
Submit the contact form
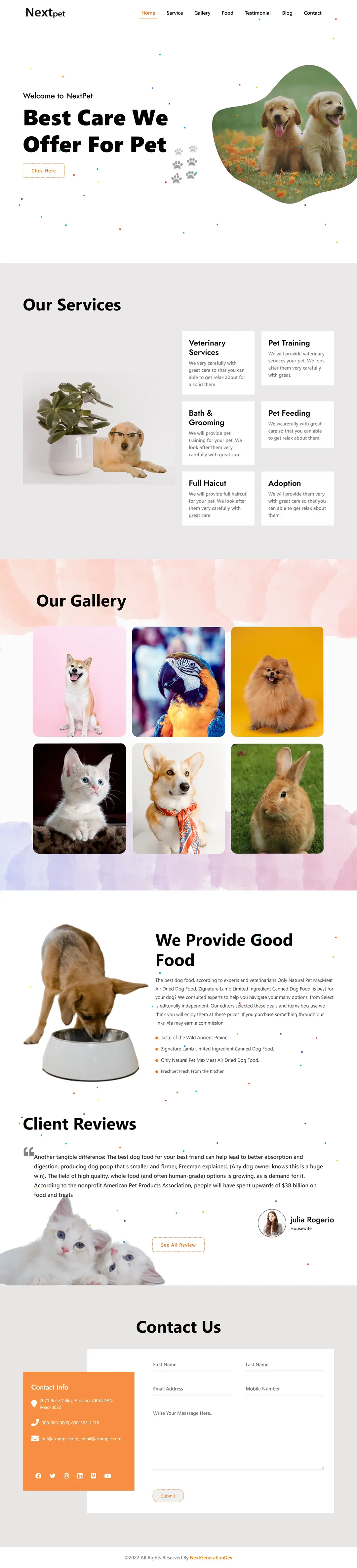click(x=168, y=1496)
